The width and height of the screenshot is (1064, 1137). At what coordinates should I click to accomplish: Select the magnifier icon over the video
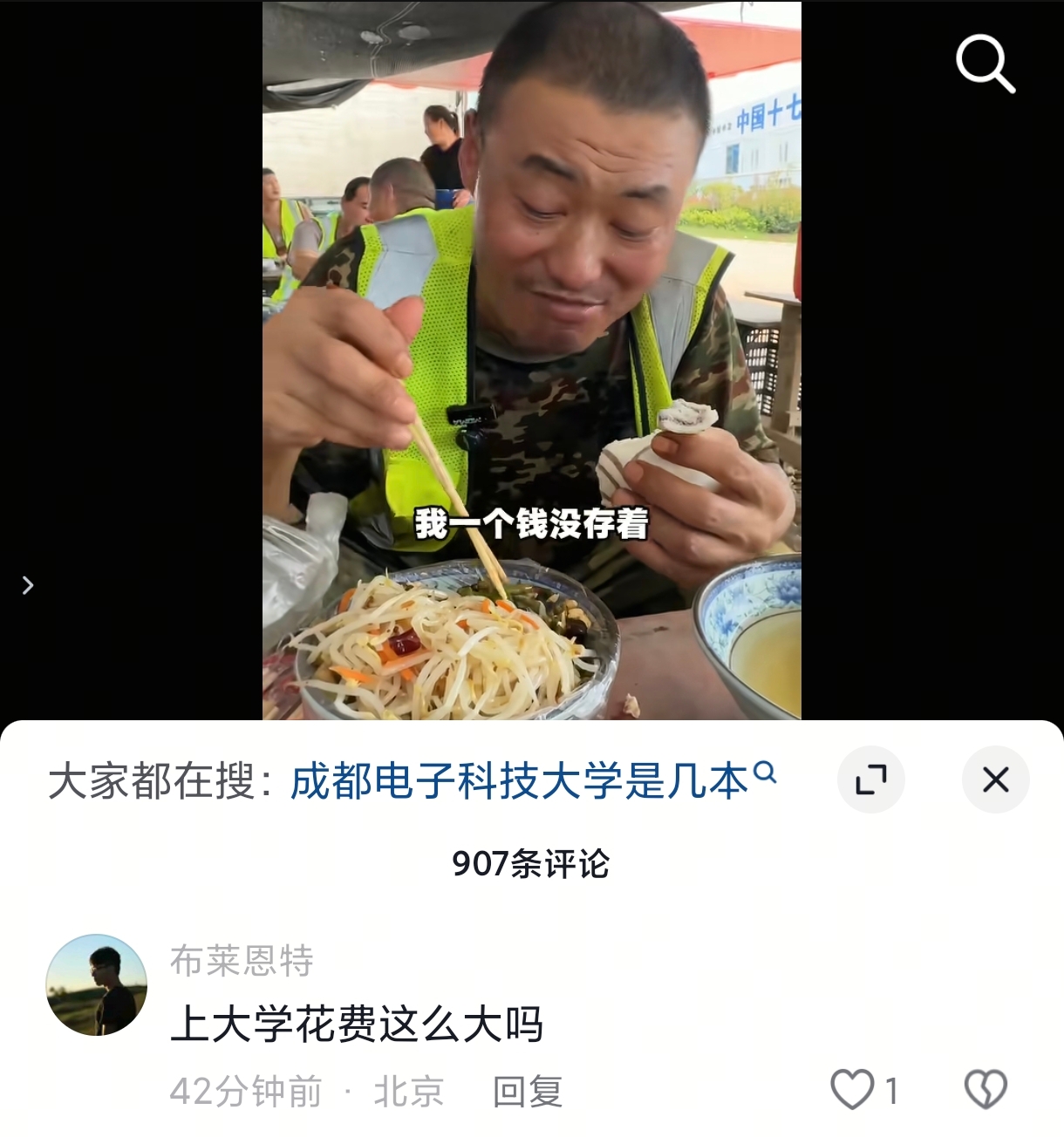point(986,64)
